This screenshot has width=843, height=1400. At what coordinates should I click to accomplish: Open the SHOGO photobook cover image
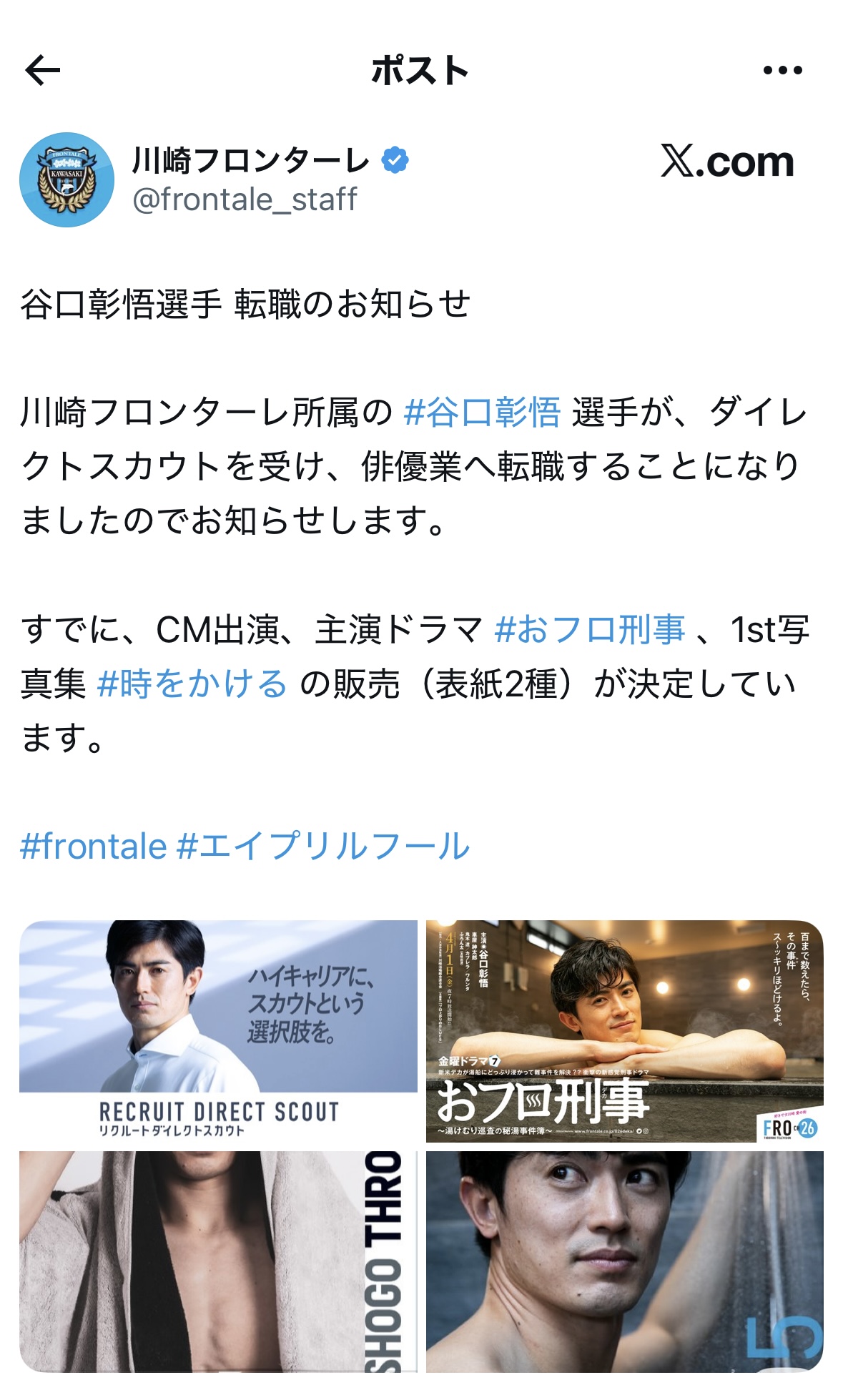tap(218, 1261)
